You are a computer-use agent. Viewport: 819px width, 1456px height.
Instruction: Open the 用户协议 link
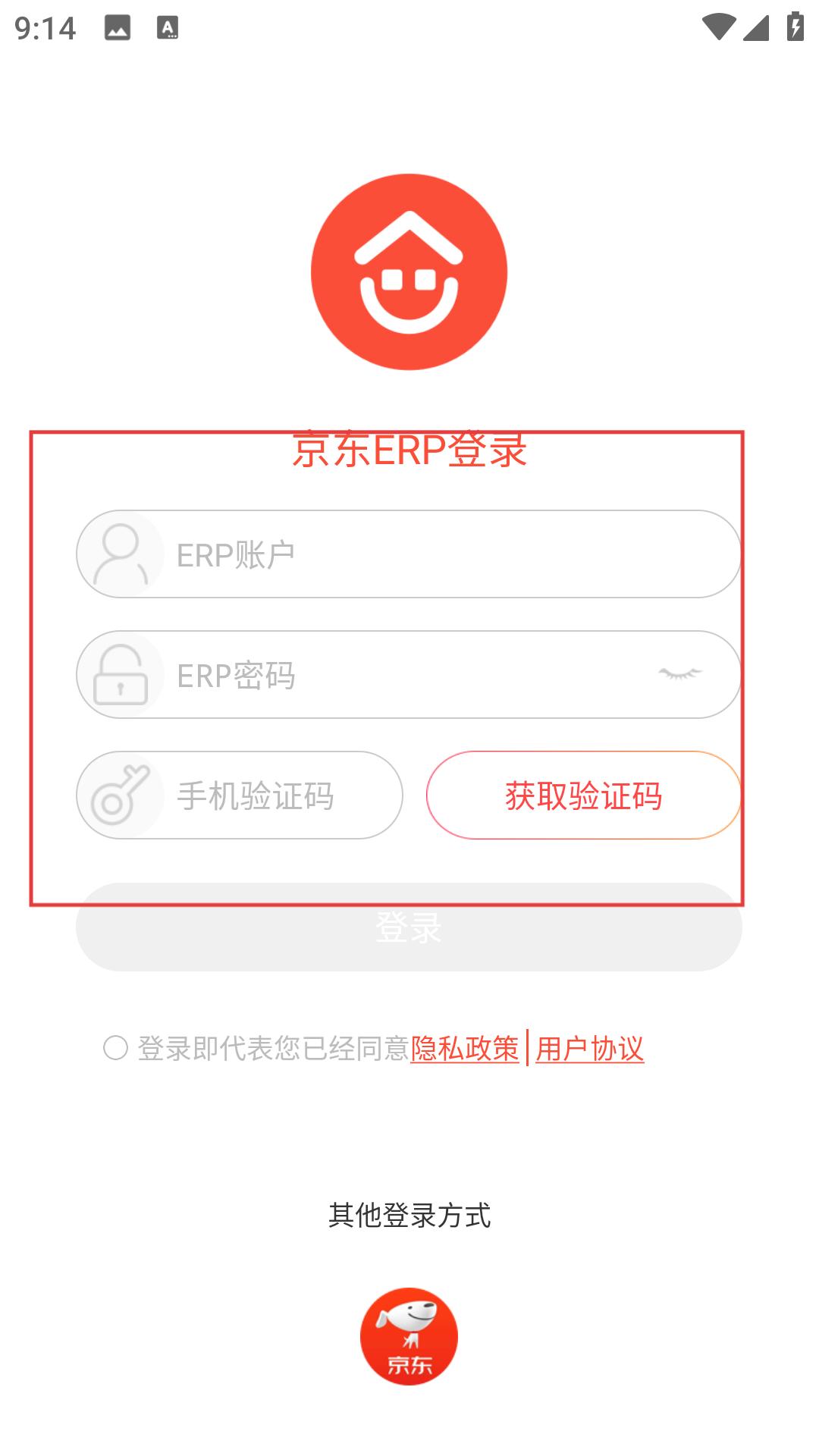click(590, 1049)
